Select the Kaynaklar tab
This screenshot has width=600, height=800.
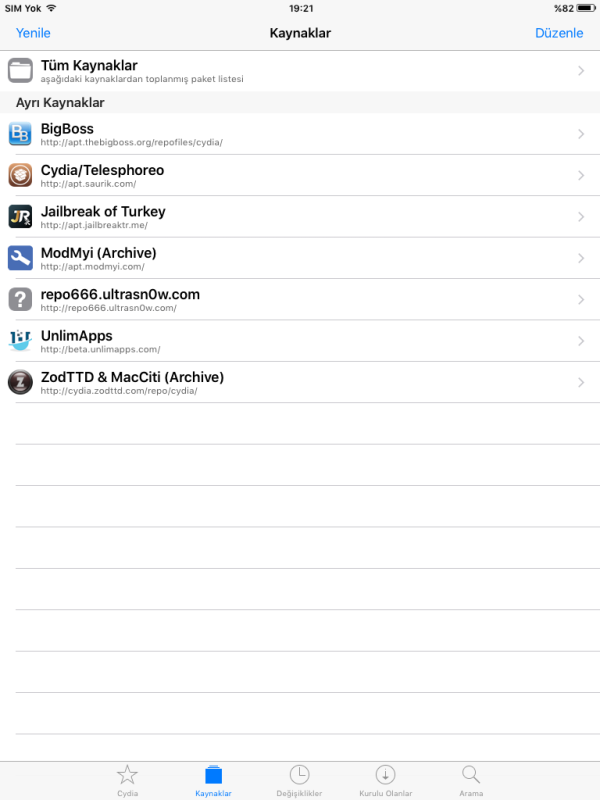click(x=213, y=780)
